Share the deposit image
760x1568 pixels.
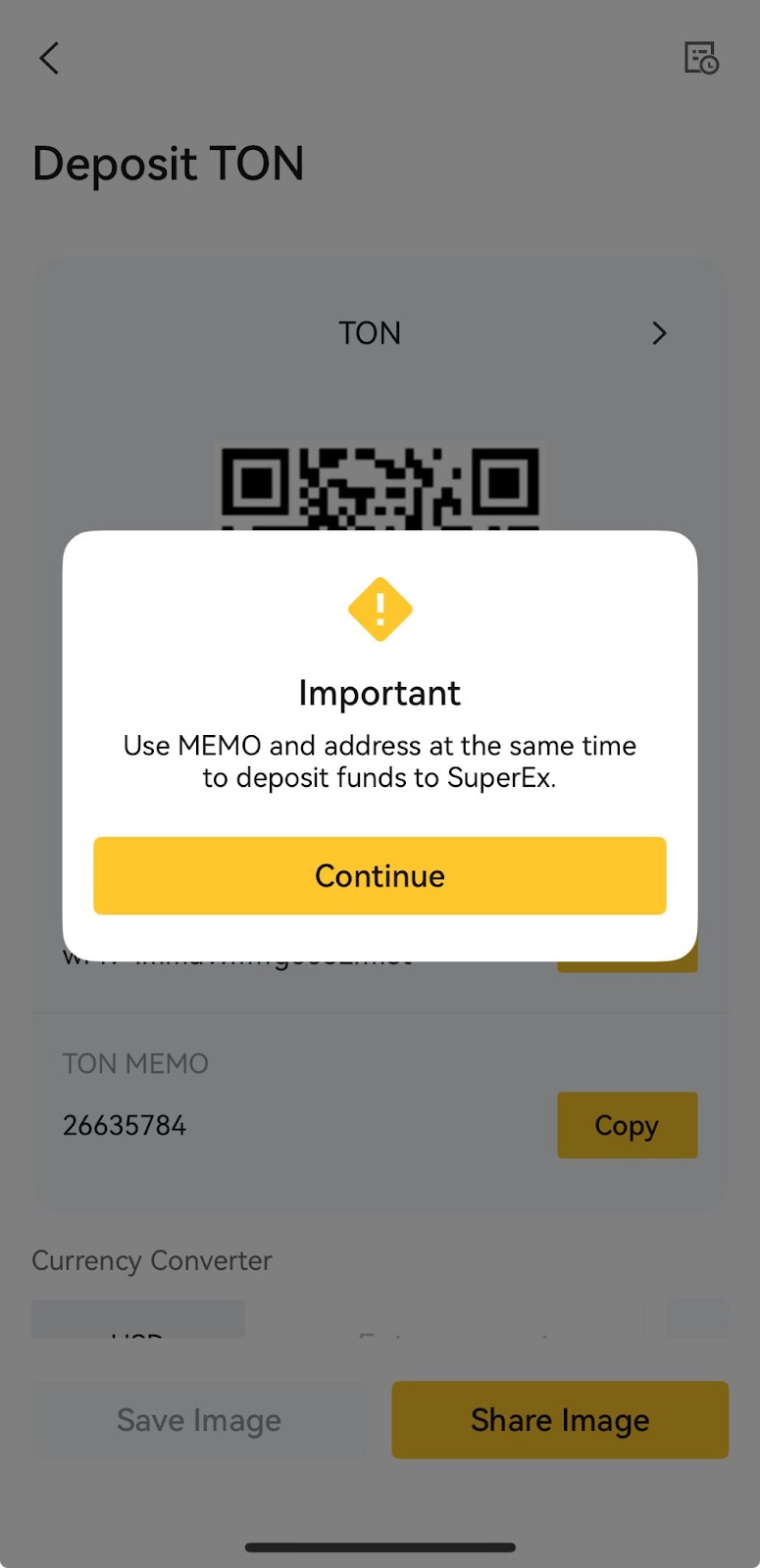pyautogui.click(x=559, y=1419)
